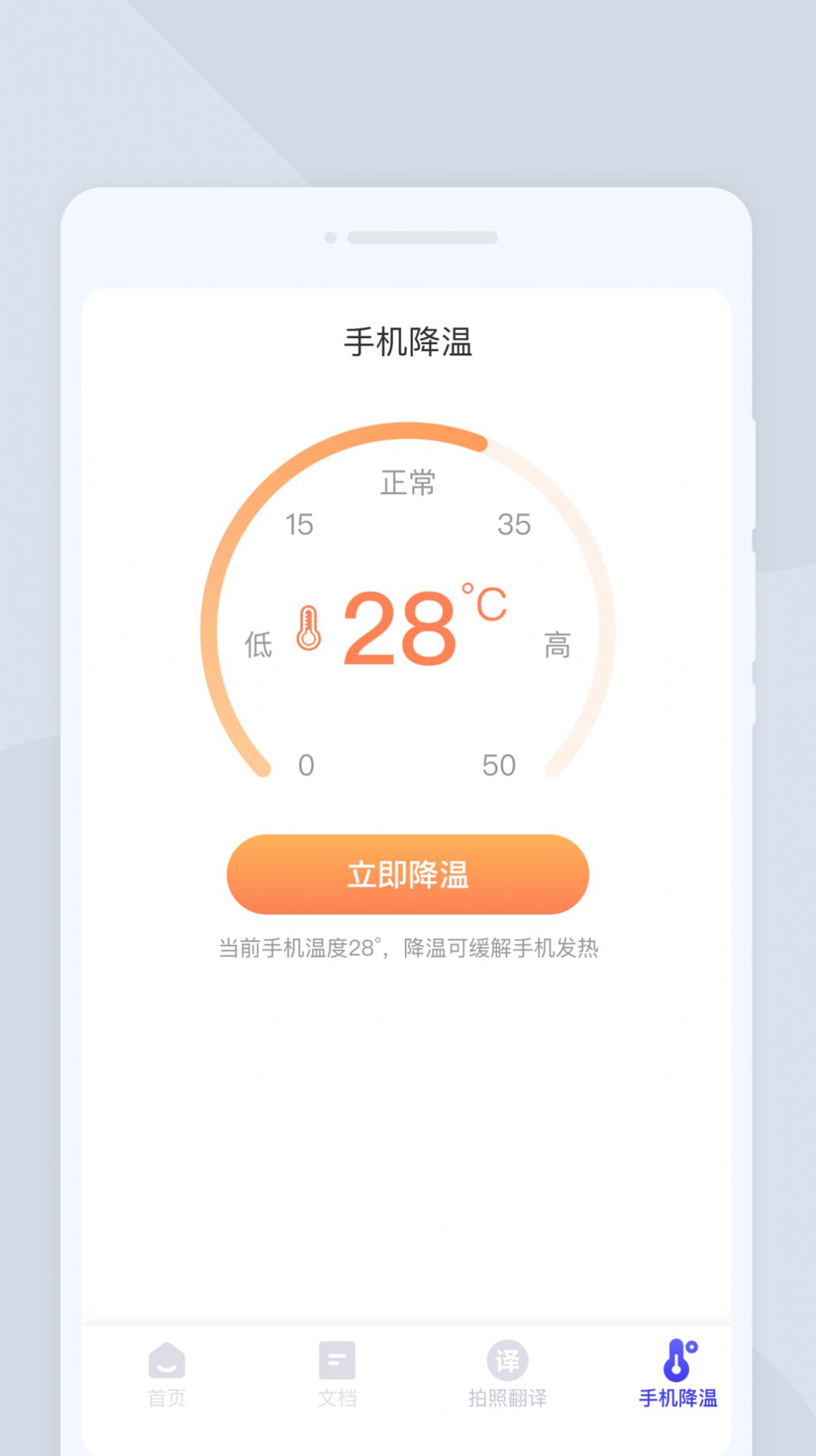This screenshot has height=1456, width=816.
Task: Tap the 低 label on the gauge
Action: pyautogui.click(x=258, y=645)
